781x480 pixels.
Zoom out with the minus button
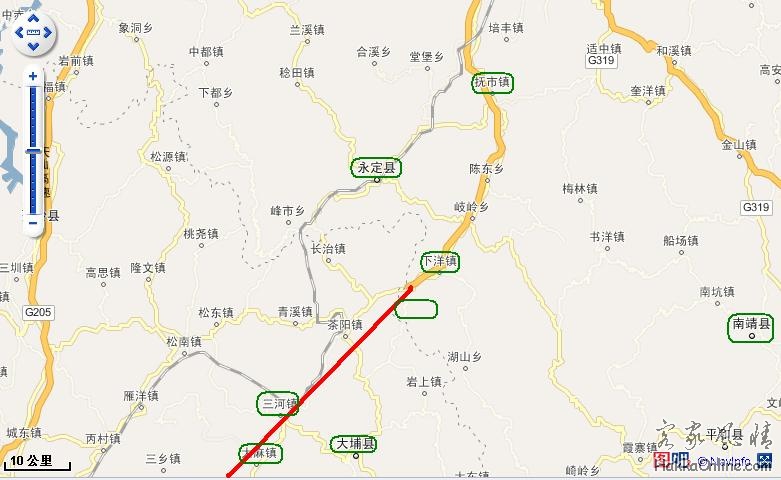33,222
